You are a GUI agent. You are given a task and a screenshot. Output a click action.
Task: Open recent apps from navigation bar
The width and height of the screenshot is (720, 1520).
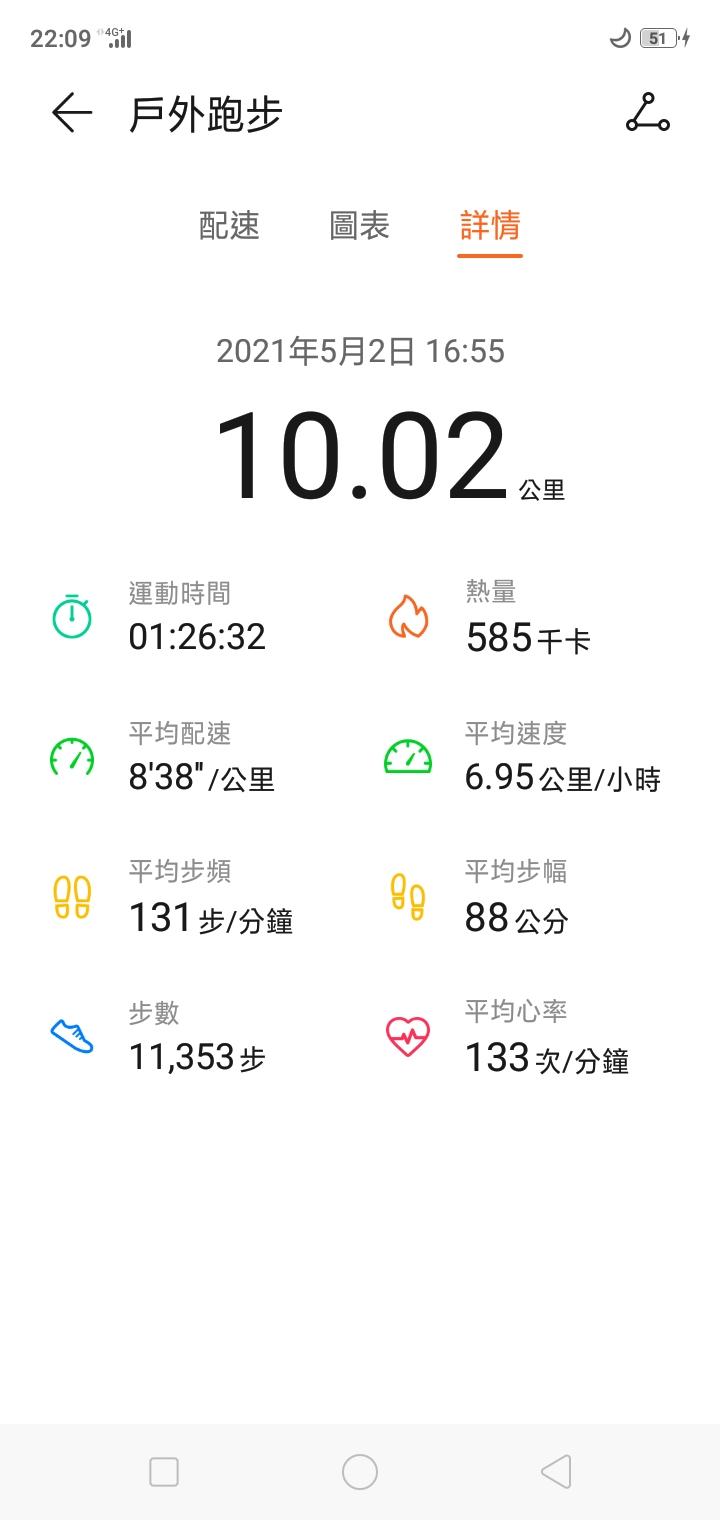pyautogui.click(x=164, y=1472)
